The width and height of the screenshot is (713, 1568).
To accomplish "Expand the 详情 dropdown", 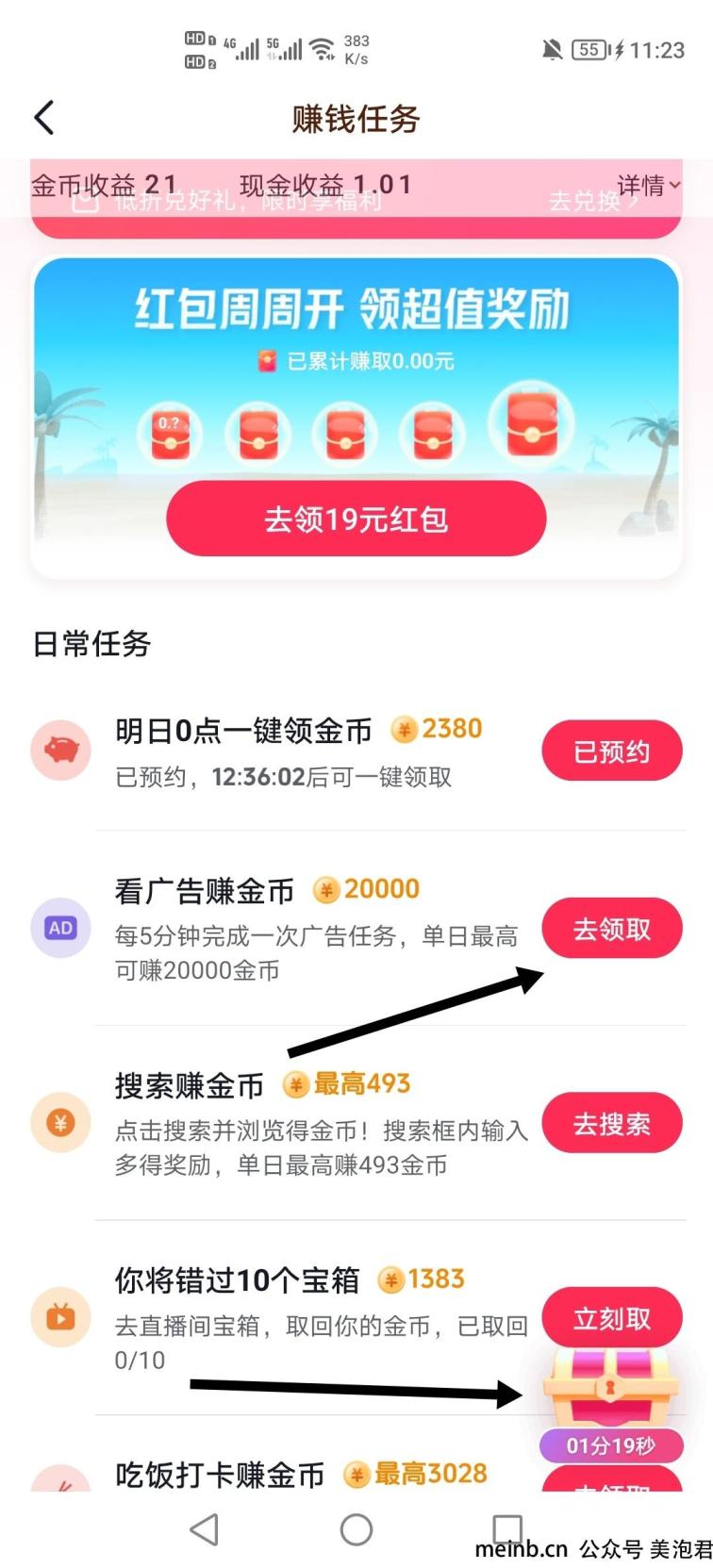I will coord(648,186).
